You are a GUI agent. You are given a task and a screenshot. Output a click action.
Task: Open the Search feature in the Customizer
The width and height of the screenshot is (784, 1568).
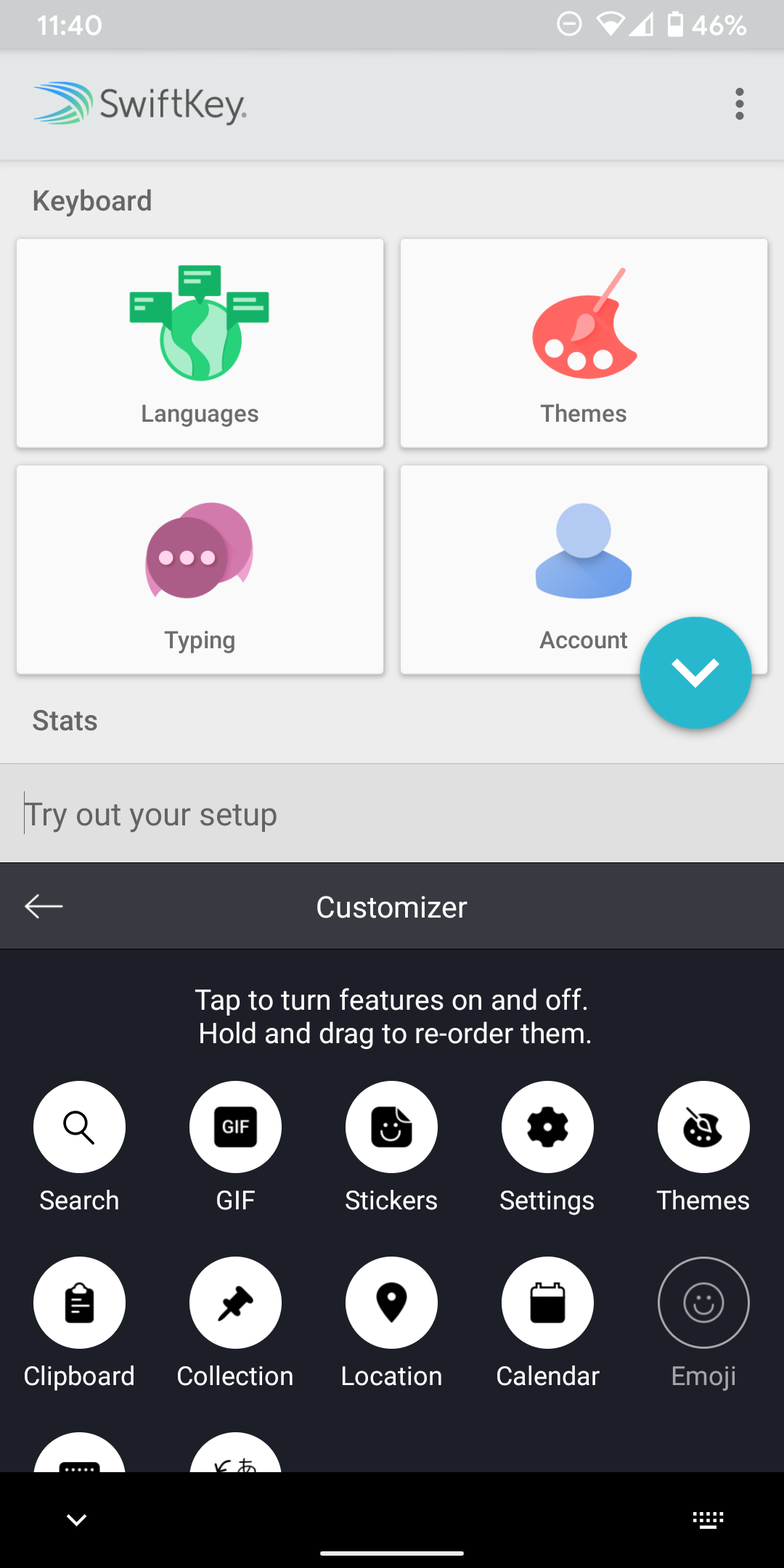tap(79, 1127)
